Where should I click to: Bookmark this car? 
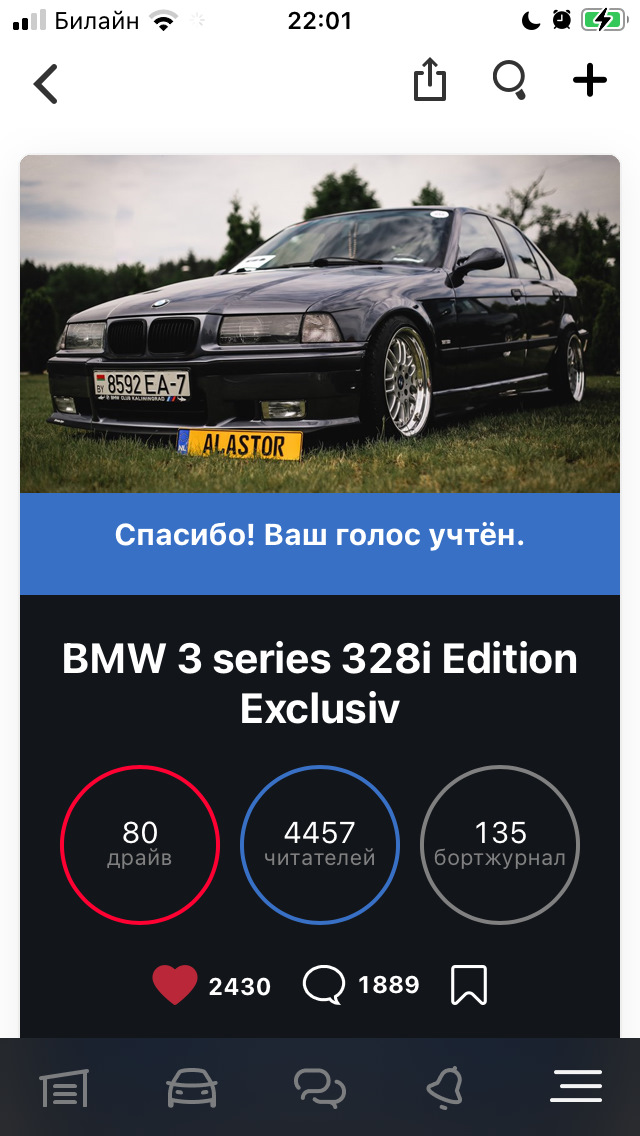click(x=469, y=985)
